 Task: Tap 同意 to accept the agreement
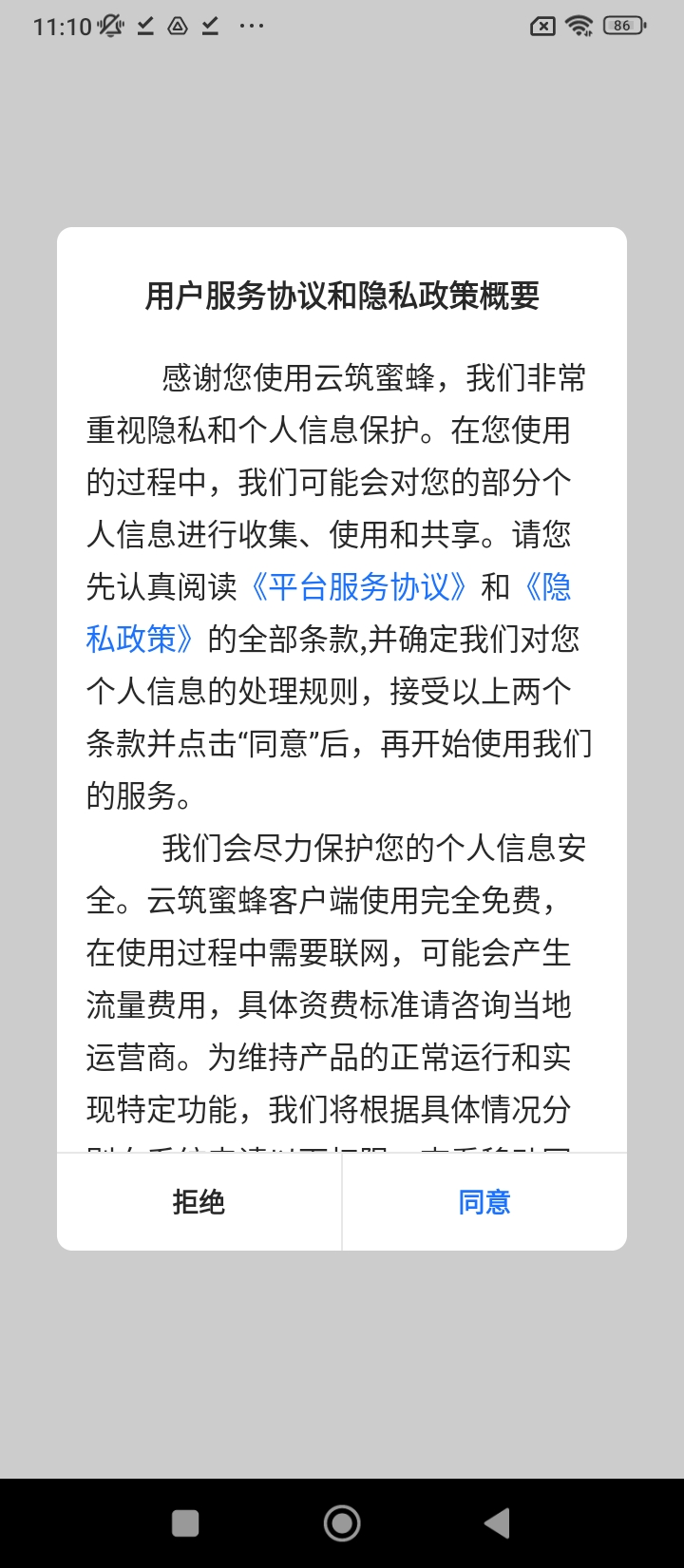484,1202
